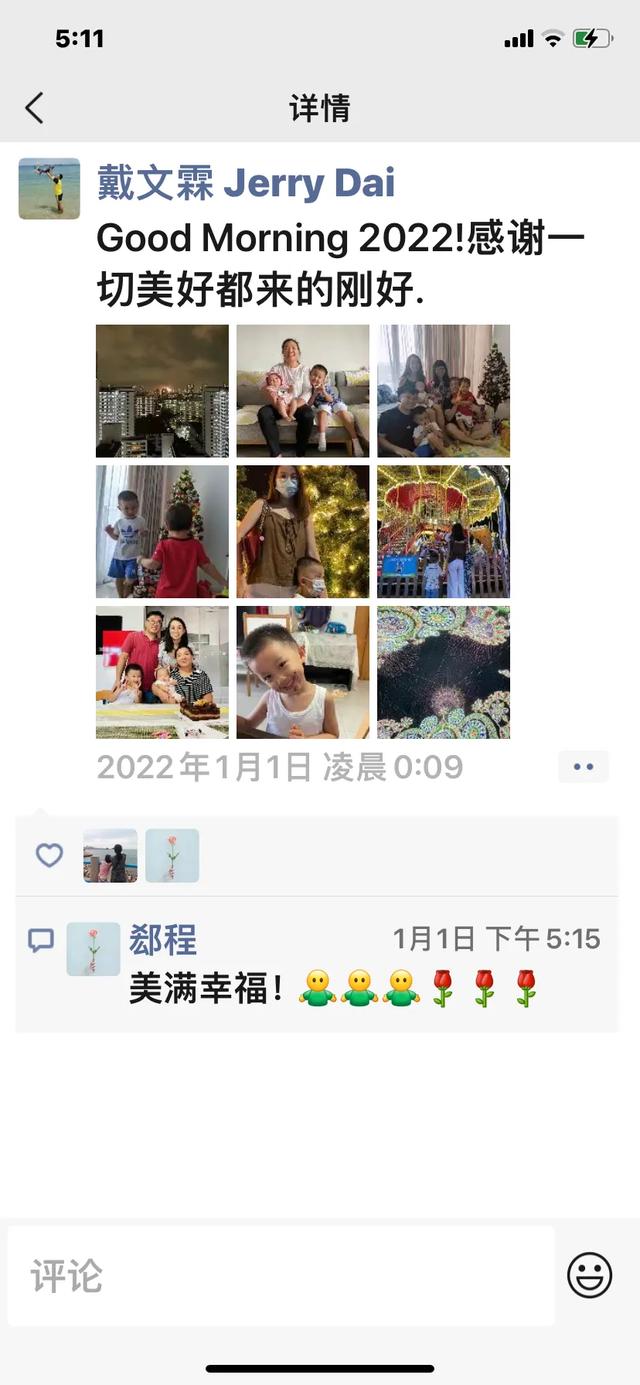640x1385 pixels.
Task: Open family photo beside Christmas tree
Action: [443, 390]
